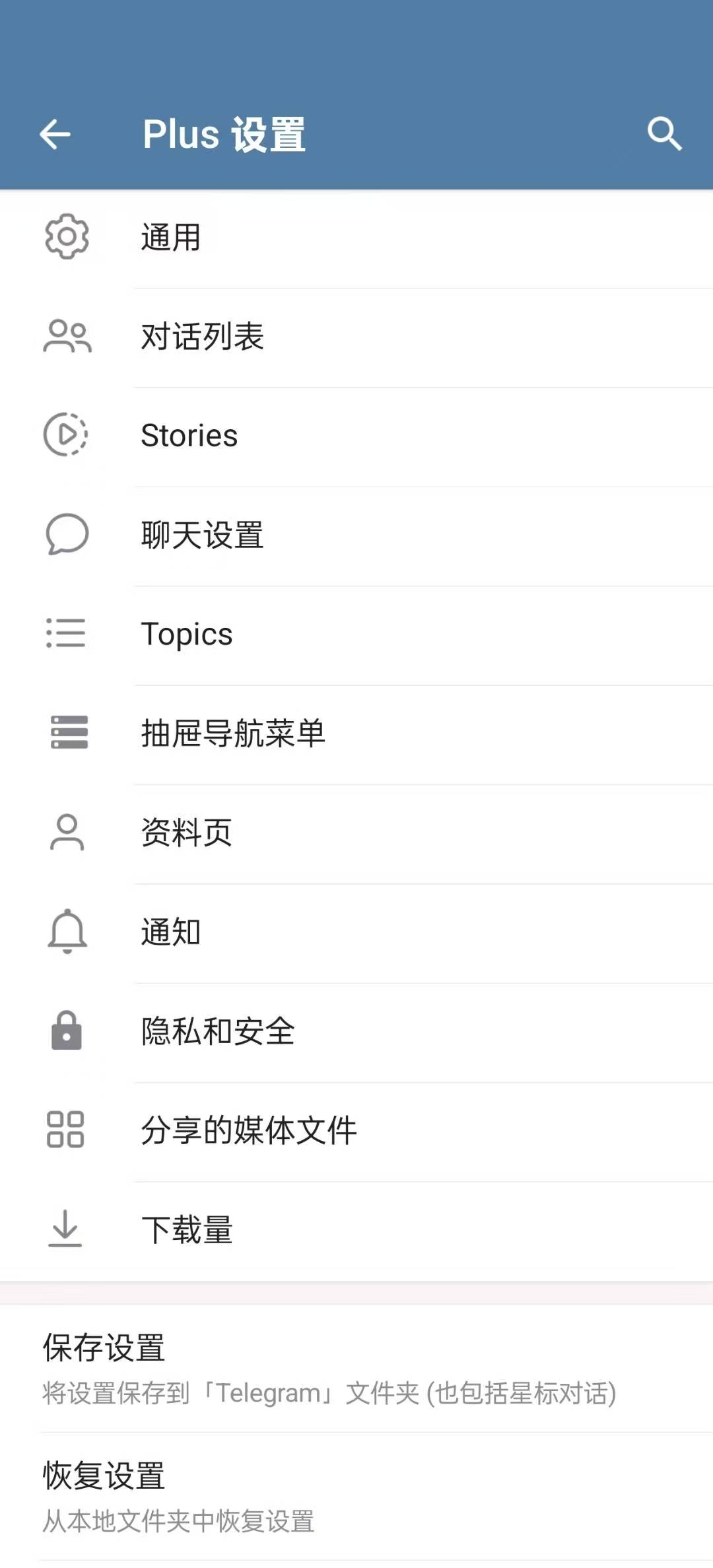
Task: Open 通知 settings
Action: click(356, 932)
